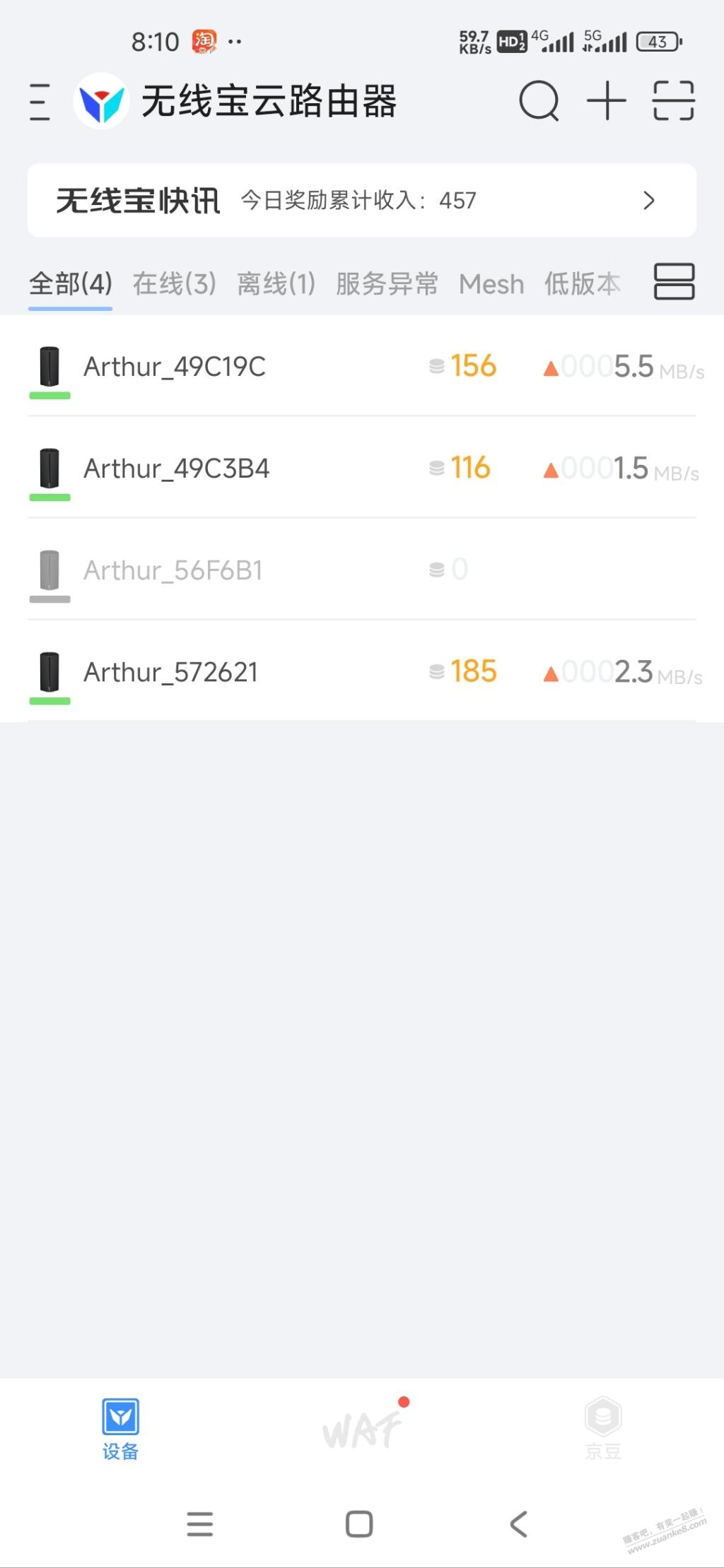This screenshot has width=724, height=1568.
Task: Select the 全部(4) tab
Action: (70, 284)
